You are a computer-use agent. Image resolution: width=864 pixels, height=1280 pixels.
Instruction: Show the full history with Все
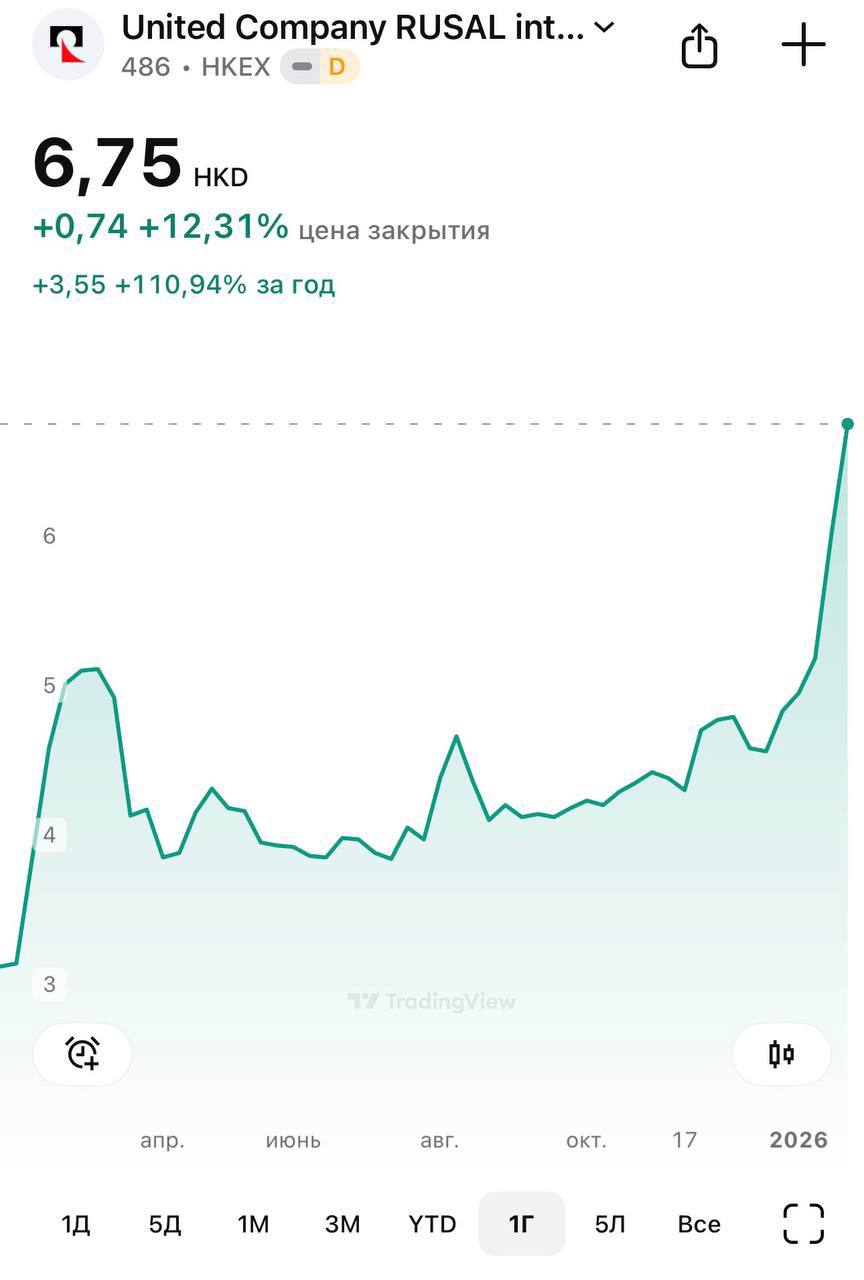699,1224
